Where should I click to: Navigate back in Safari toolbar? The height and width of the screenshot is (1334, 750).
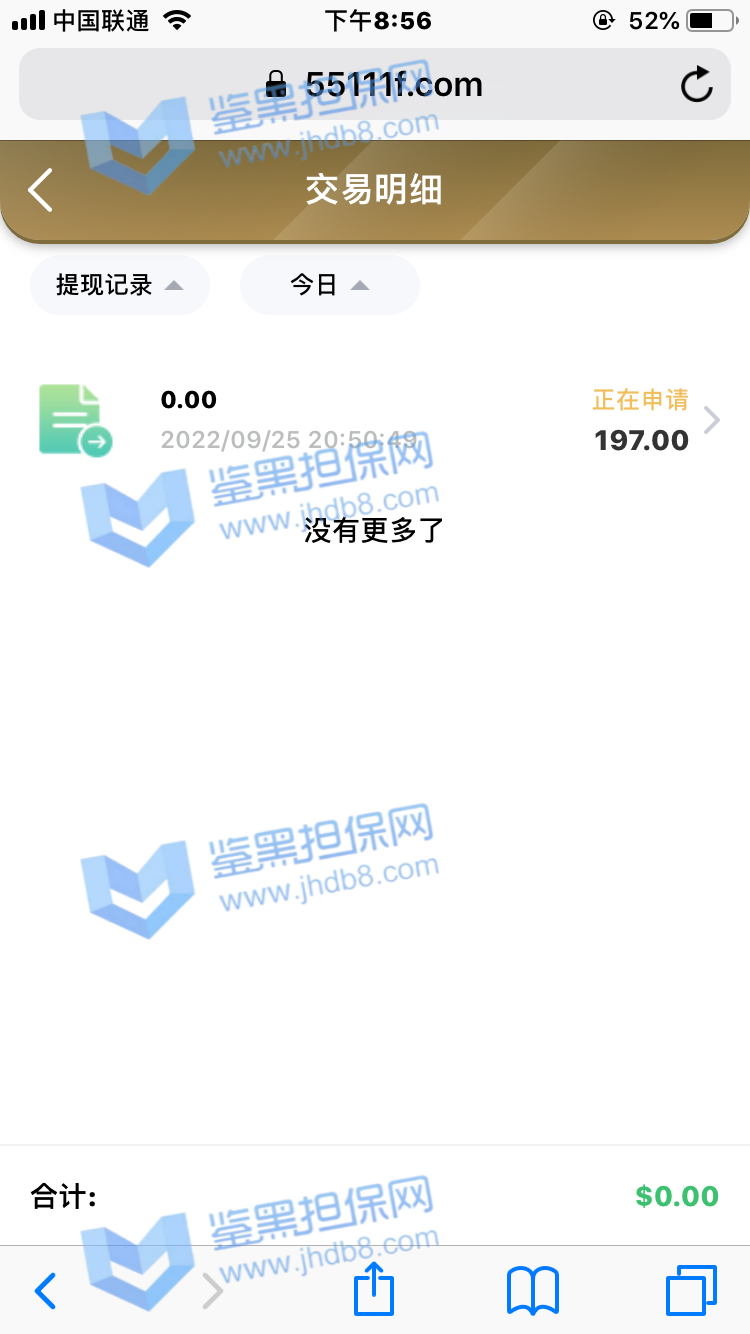click(x=46, y=1290)
